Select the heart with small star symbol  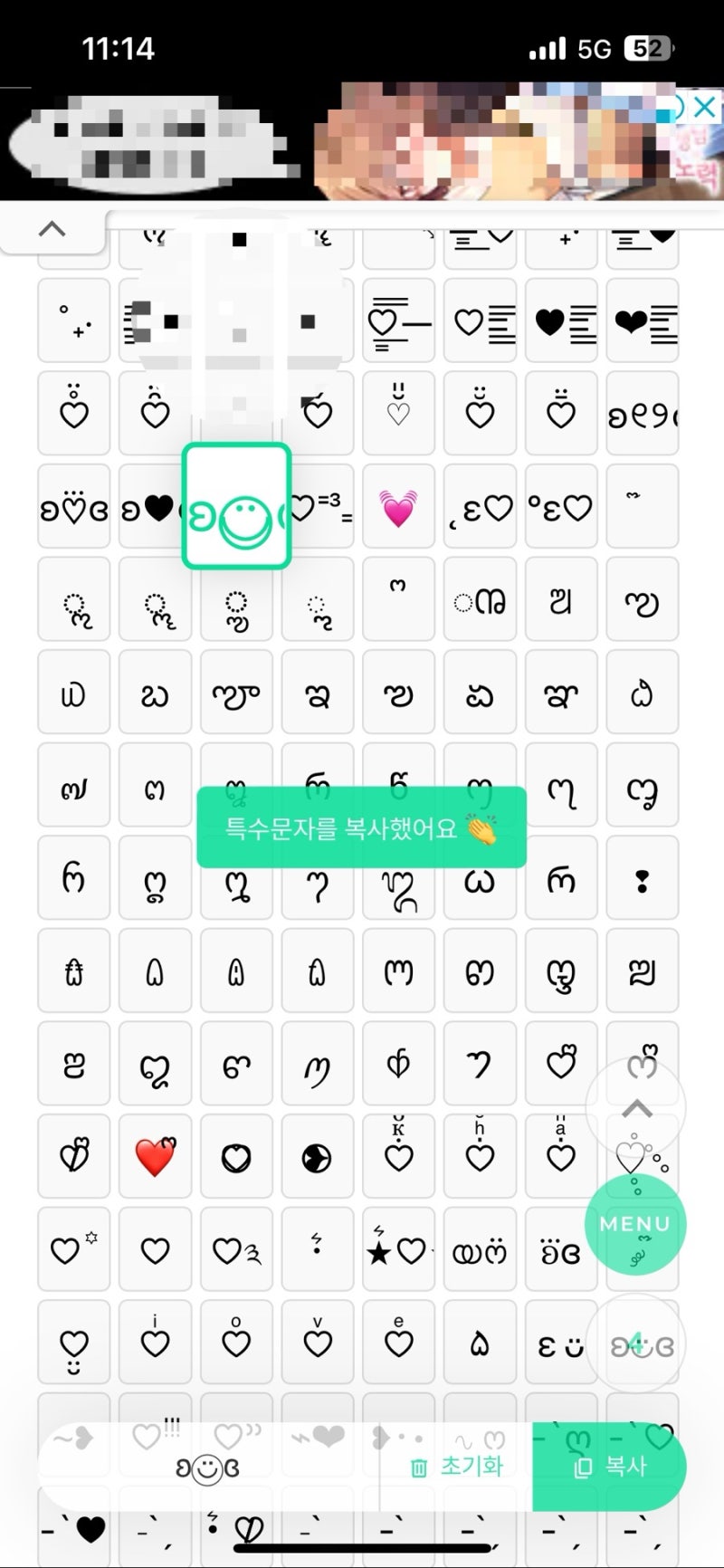[x=73, y=1250]
